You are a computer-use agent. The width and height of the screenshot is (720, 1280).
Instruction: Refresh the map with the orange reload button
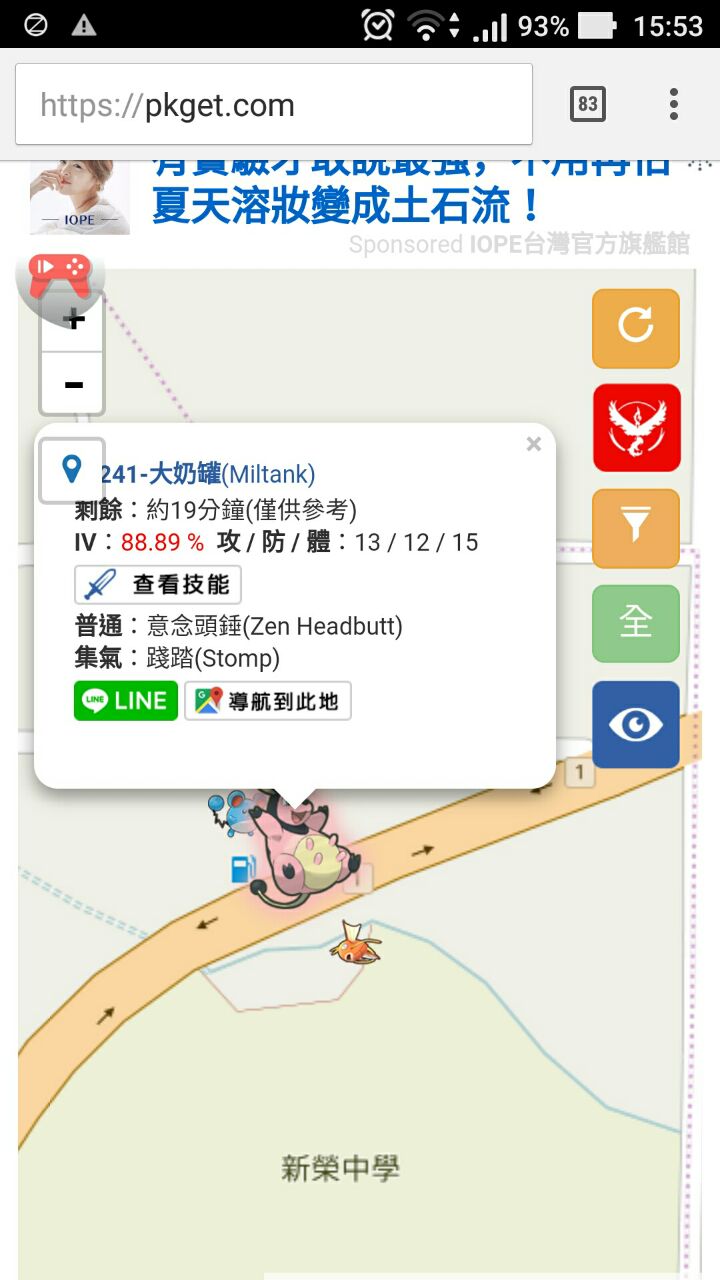(635, 327)
